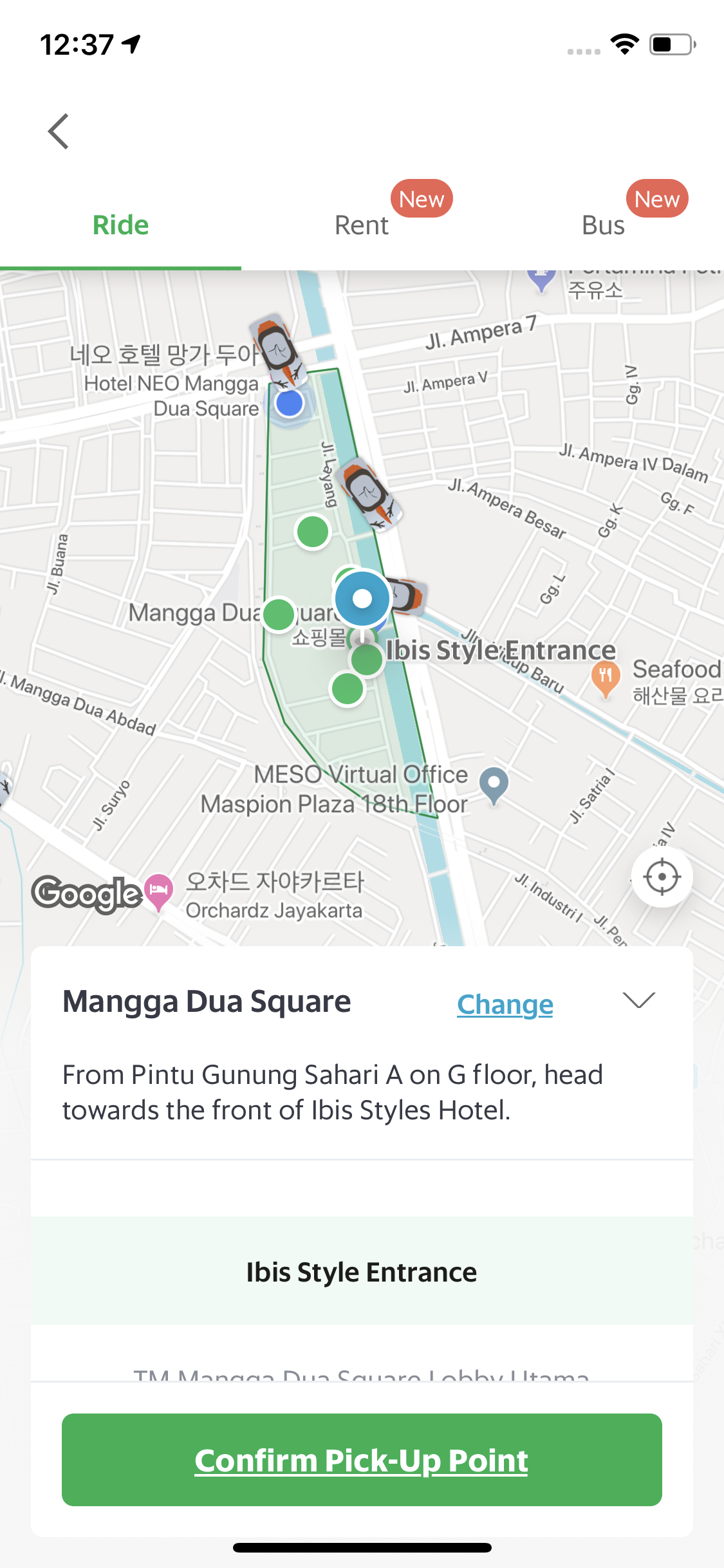The image size is (724, 1568).
Task: Collapse the Mangga Dua Square details chevron
Action: coord(639,1000)
